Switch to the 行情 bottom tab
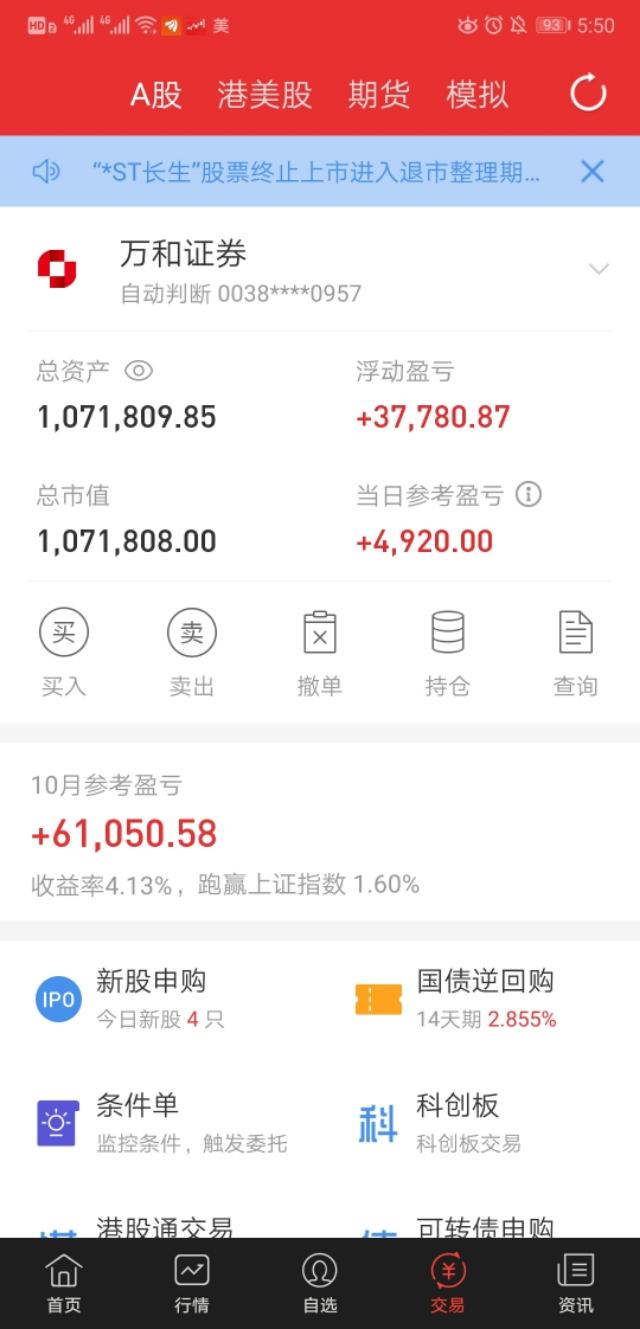 tap(192, 1283)
